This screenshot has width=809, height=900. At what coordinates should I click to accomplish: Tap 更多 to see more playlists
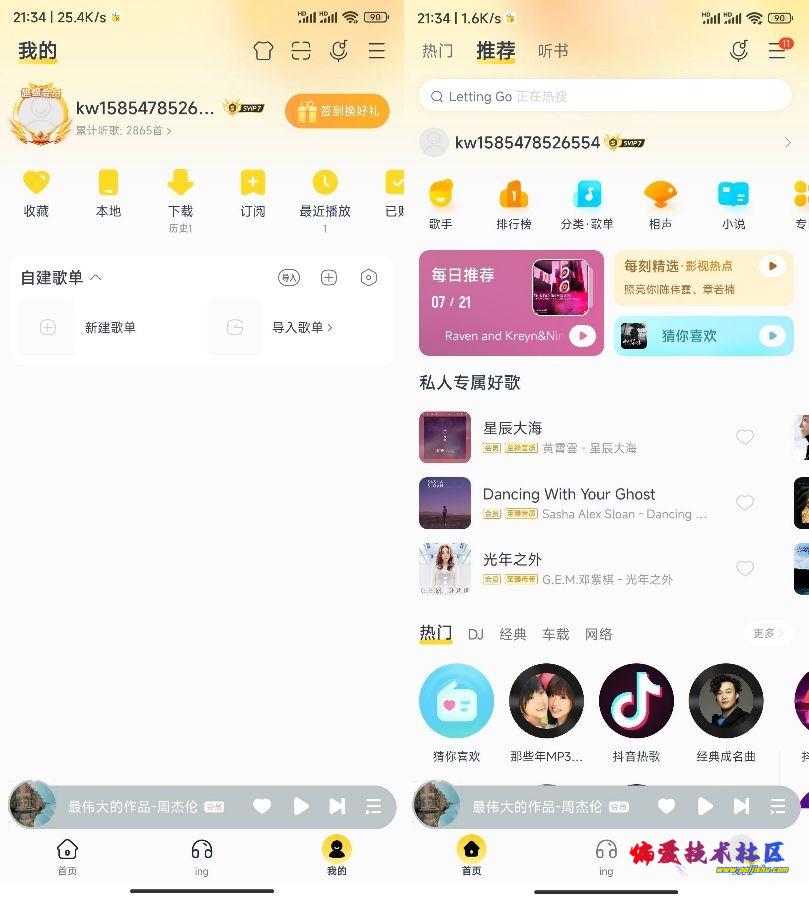[x=767, y=633]
